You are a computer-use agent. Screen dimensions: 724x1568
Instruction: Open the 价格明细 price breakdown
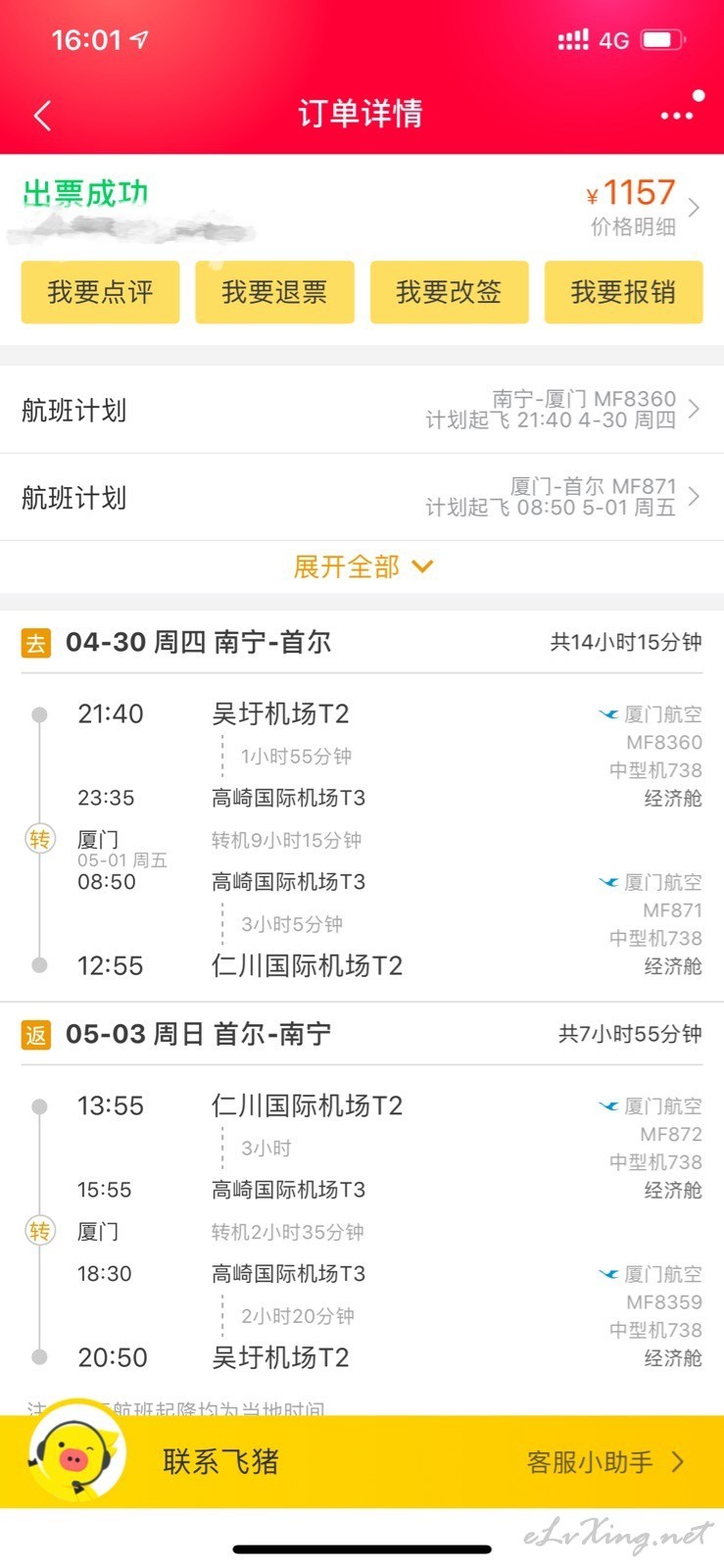point(644,208)
